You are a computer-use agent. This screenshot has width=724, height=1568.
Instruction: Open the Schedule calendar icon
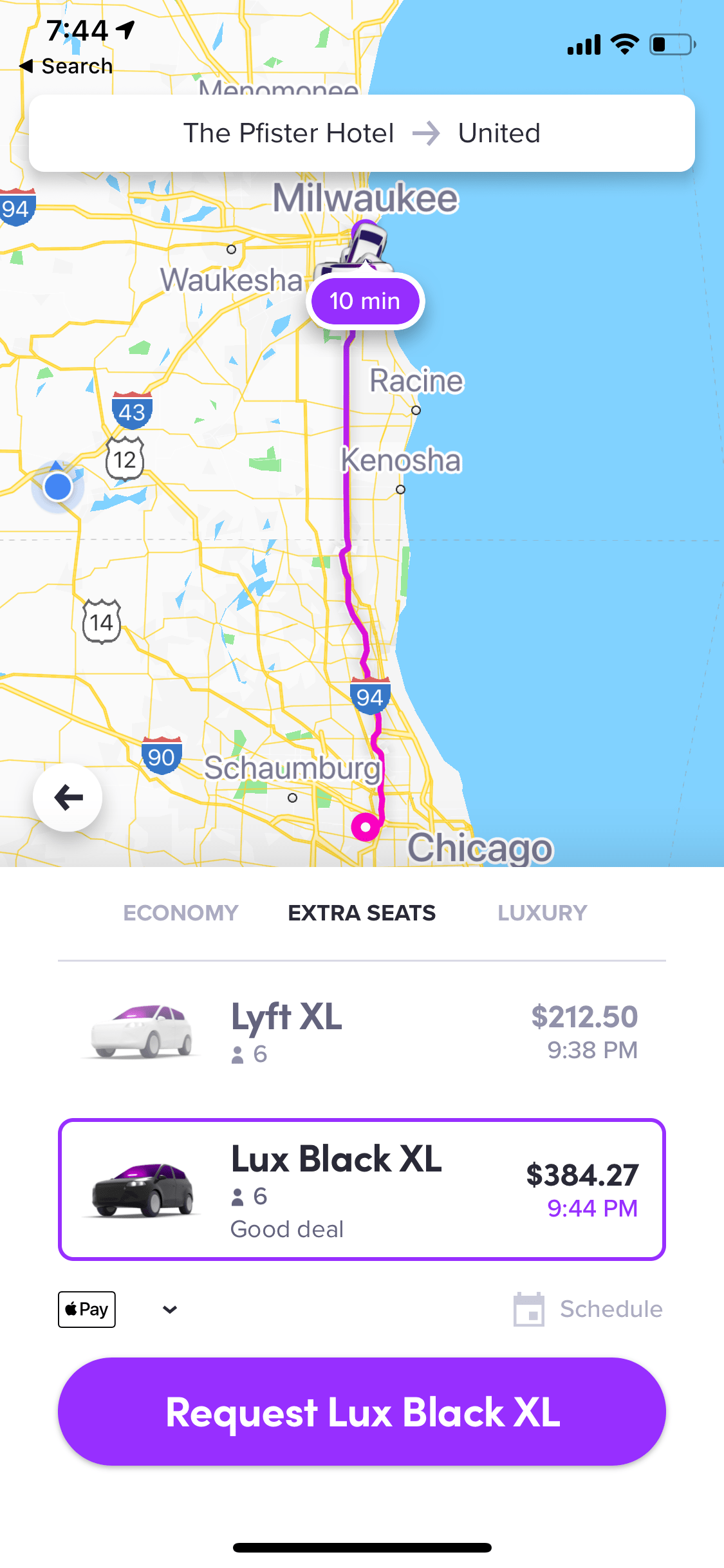click(529, 1308)
